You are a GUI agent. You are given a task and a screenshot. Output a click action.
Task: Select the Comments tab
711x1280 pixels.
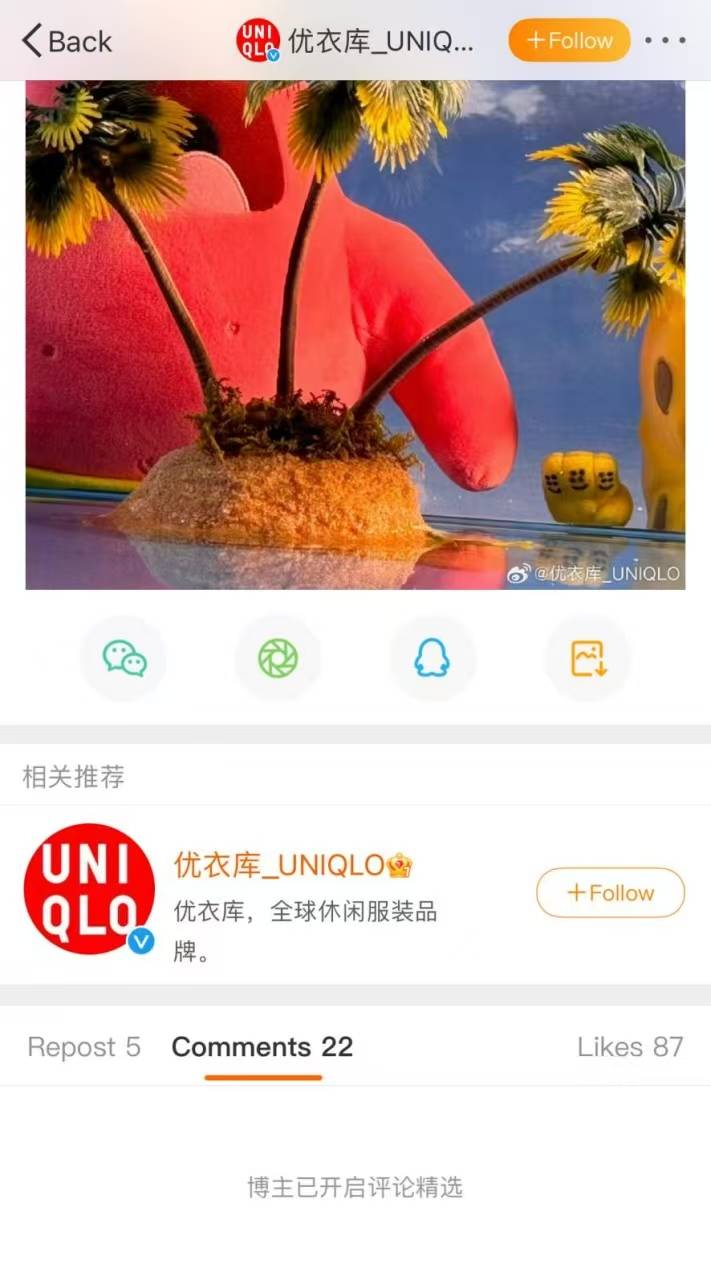(x=262, y=1047)
